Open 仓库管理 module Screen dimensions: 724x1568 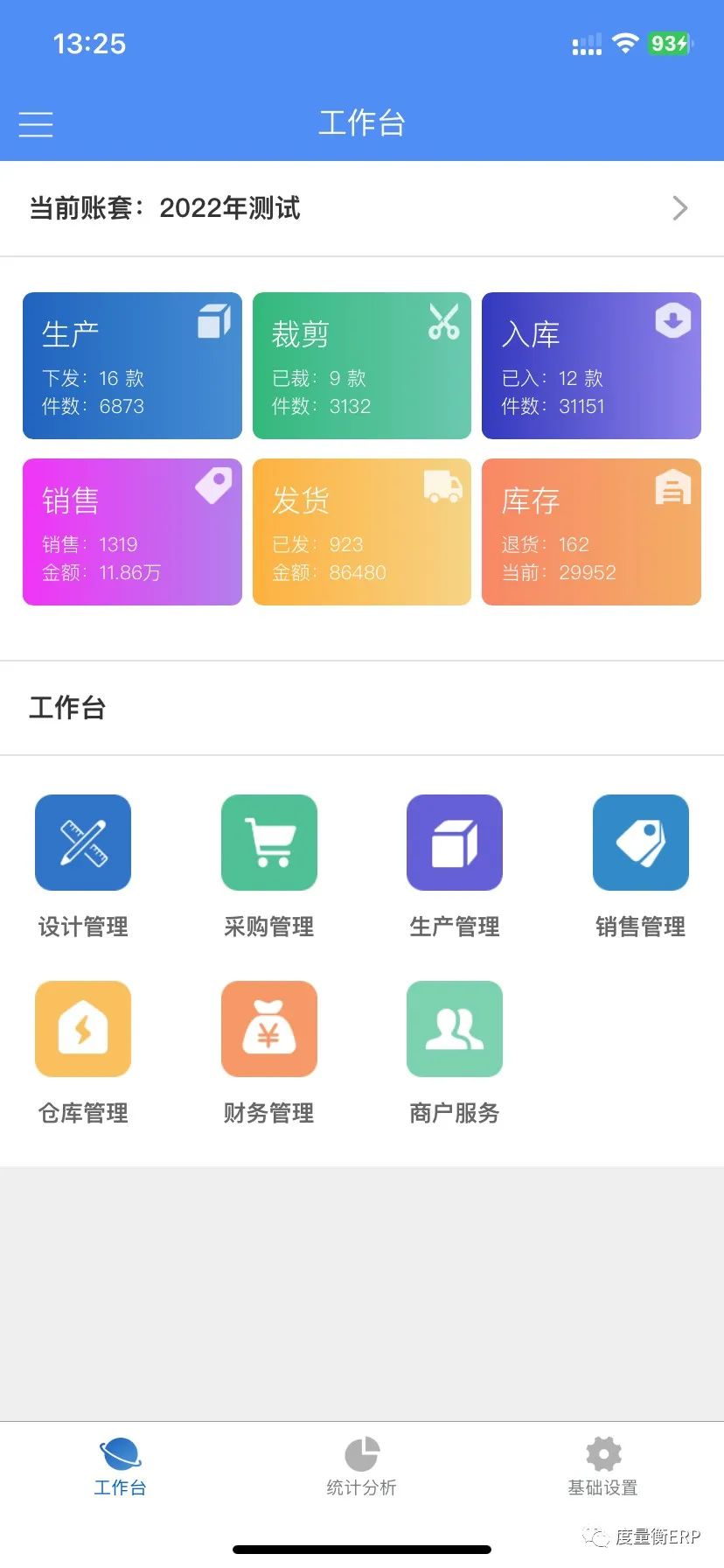tap(83, 1053)
